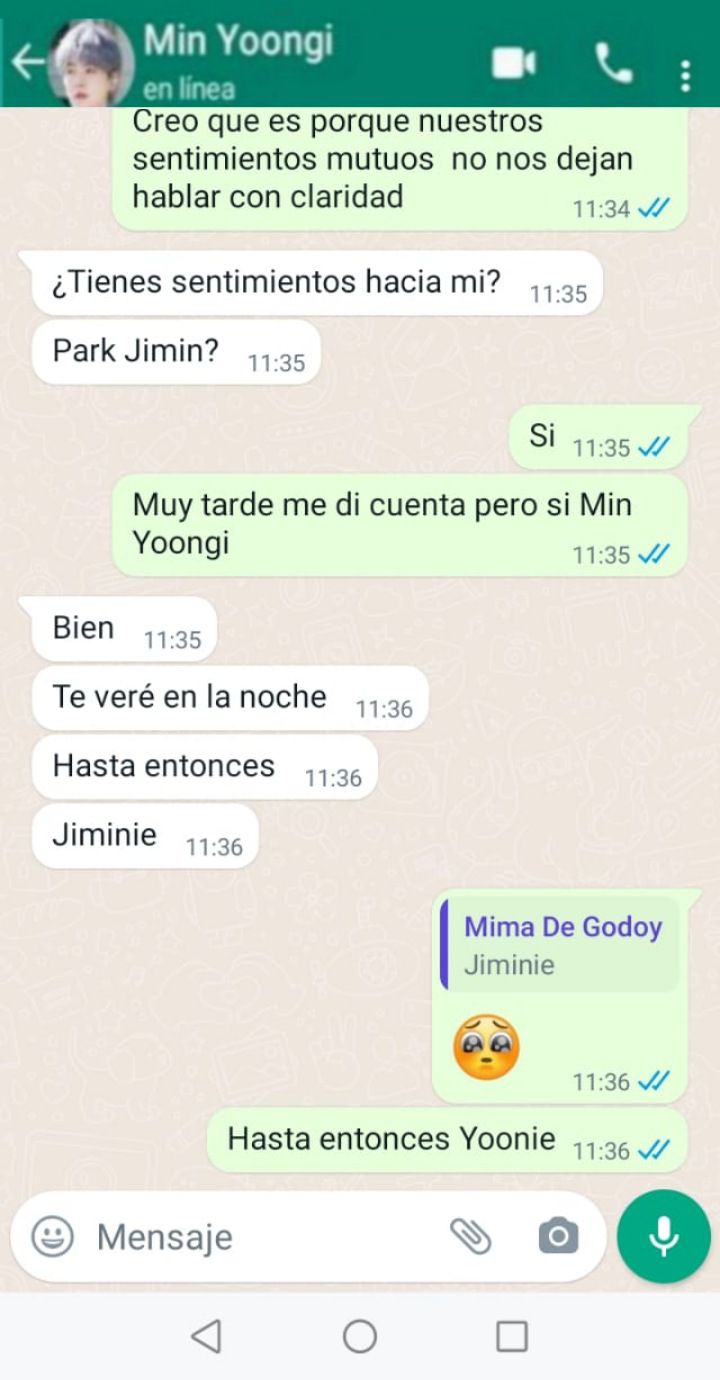Screen dimensions: 720x1380
Task: Start a voice call with Min Yoongi
Action: (612, 63)
